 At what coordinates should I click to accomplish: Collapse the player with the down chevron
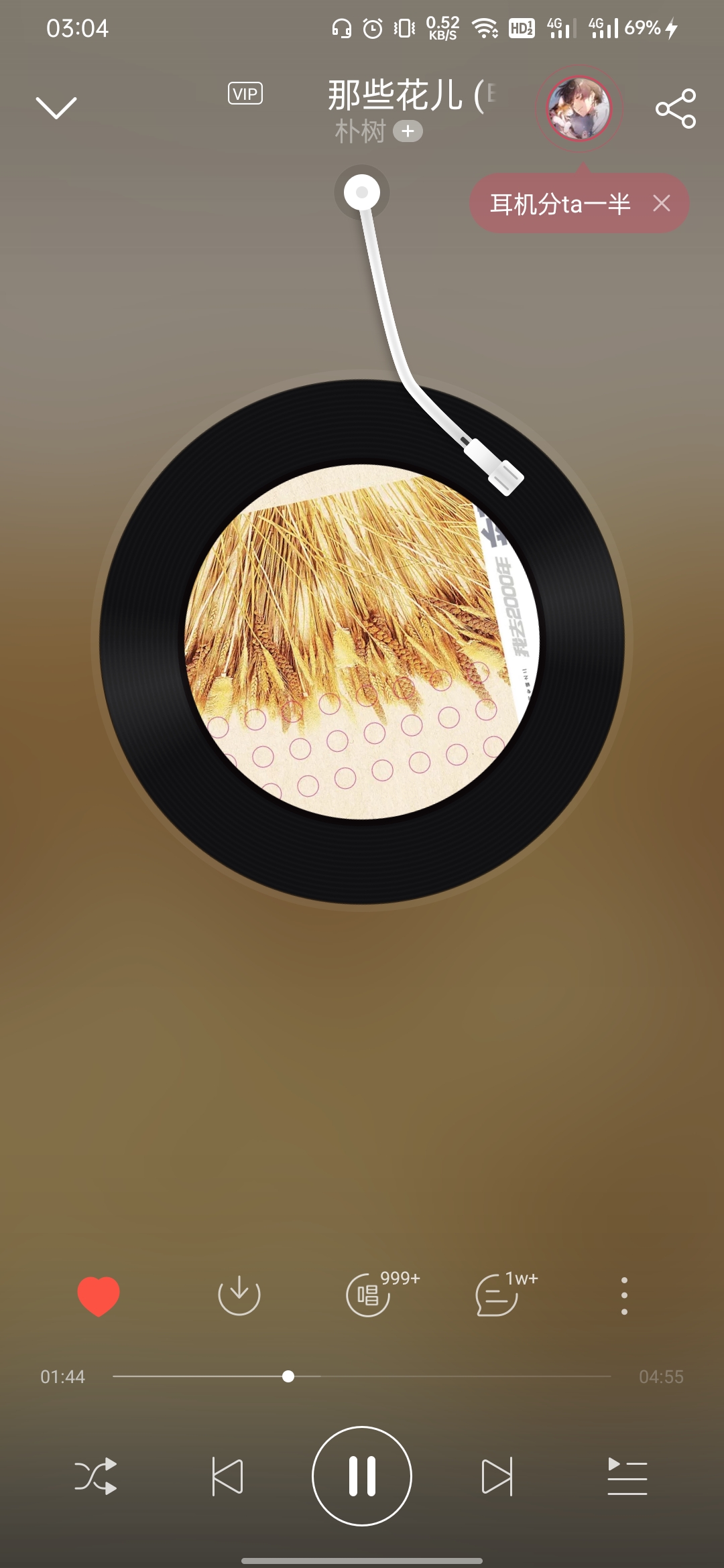click(56, 107)
